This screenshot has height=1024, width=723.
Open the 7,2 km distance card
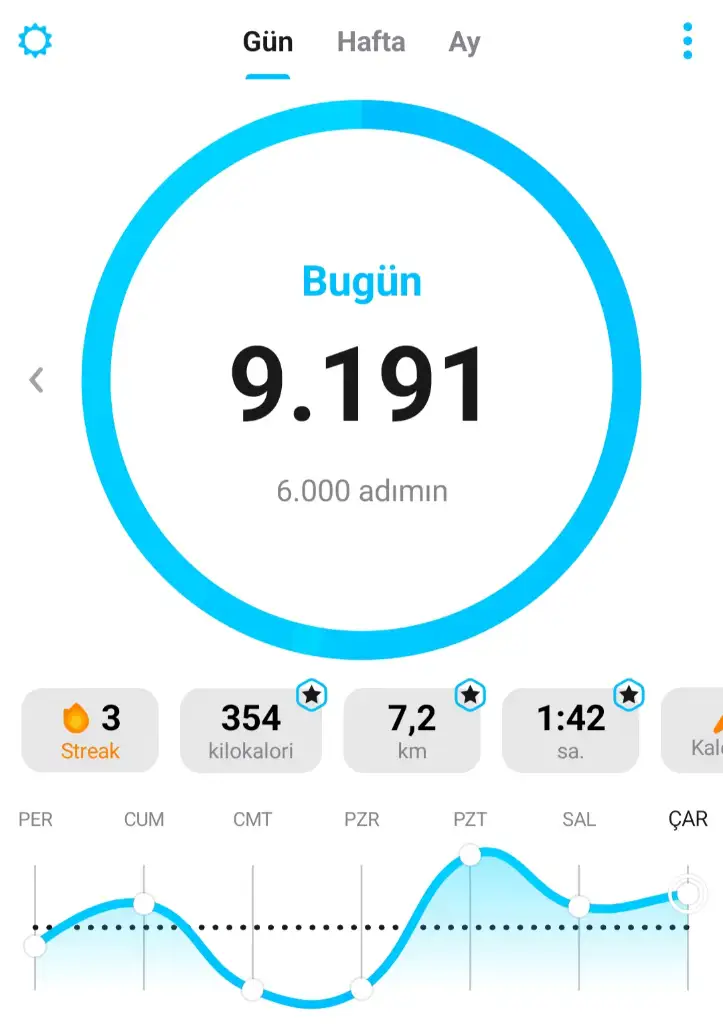point(412,730)
